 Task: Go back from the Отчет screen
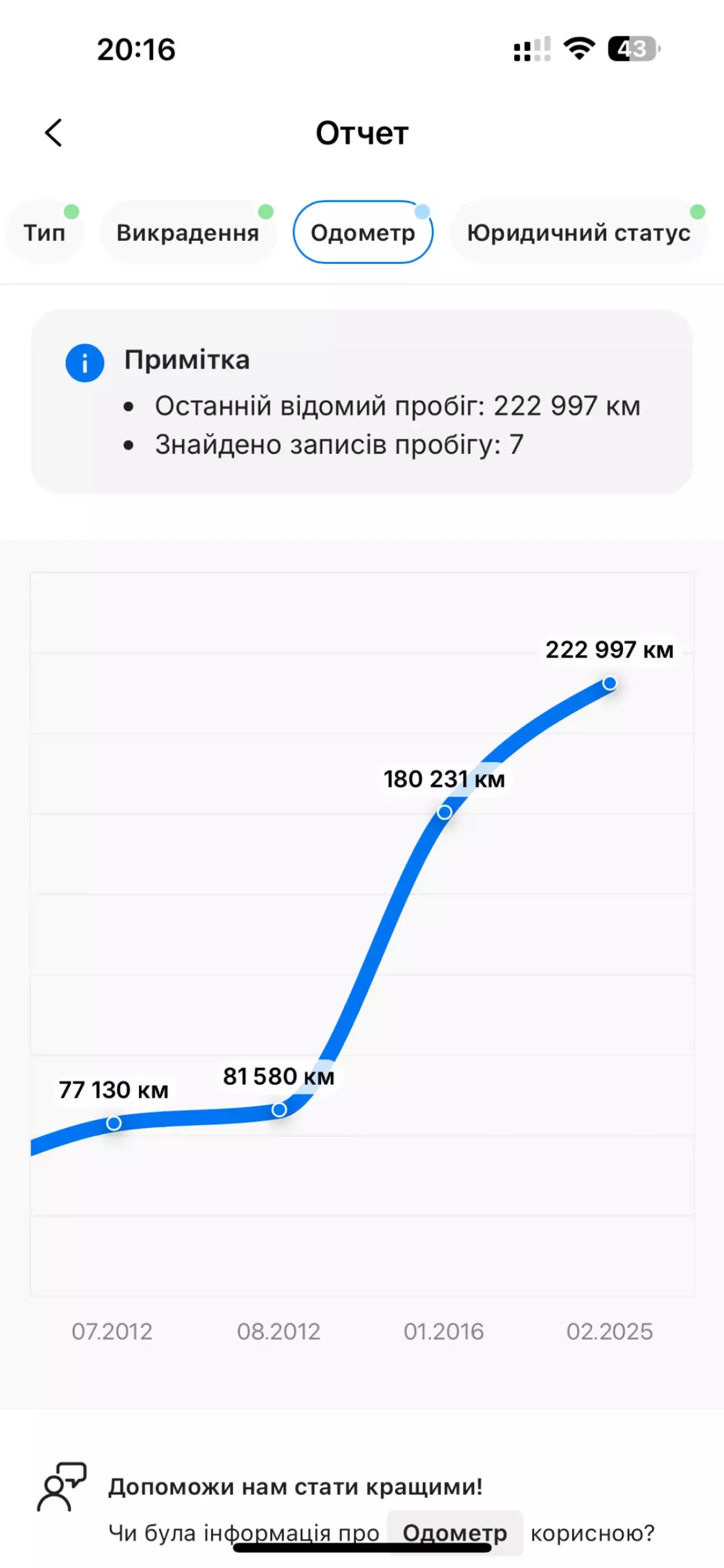click(54, 132)
